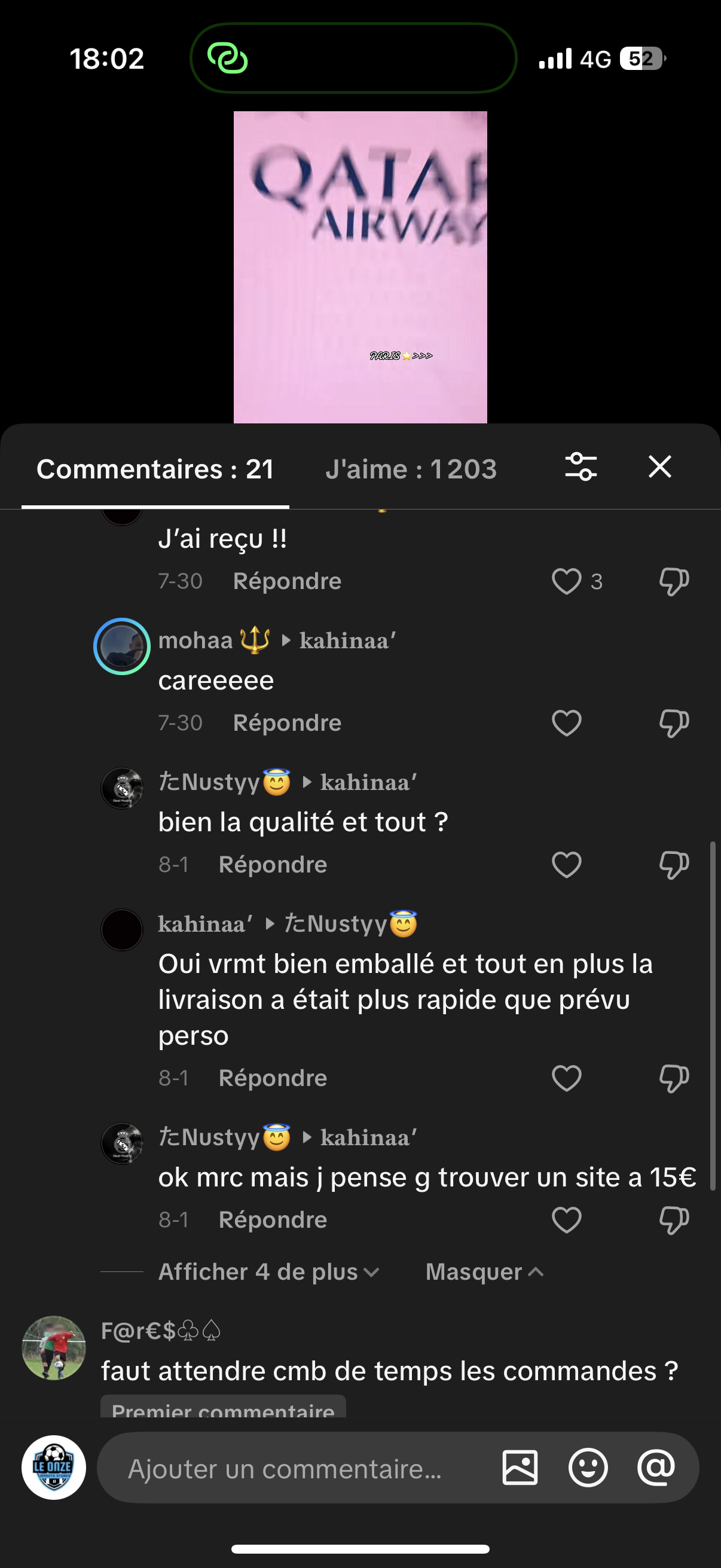Switch to the J'aime : 1203 tab
721x1568 pixels.
(411, 469)
